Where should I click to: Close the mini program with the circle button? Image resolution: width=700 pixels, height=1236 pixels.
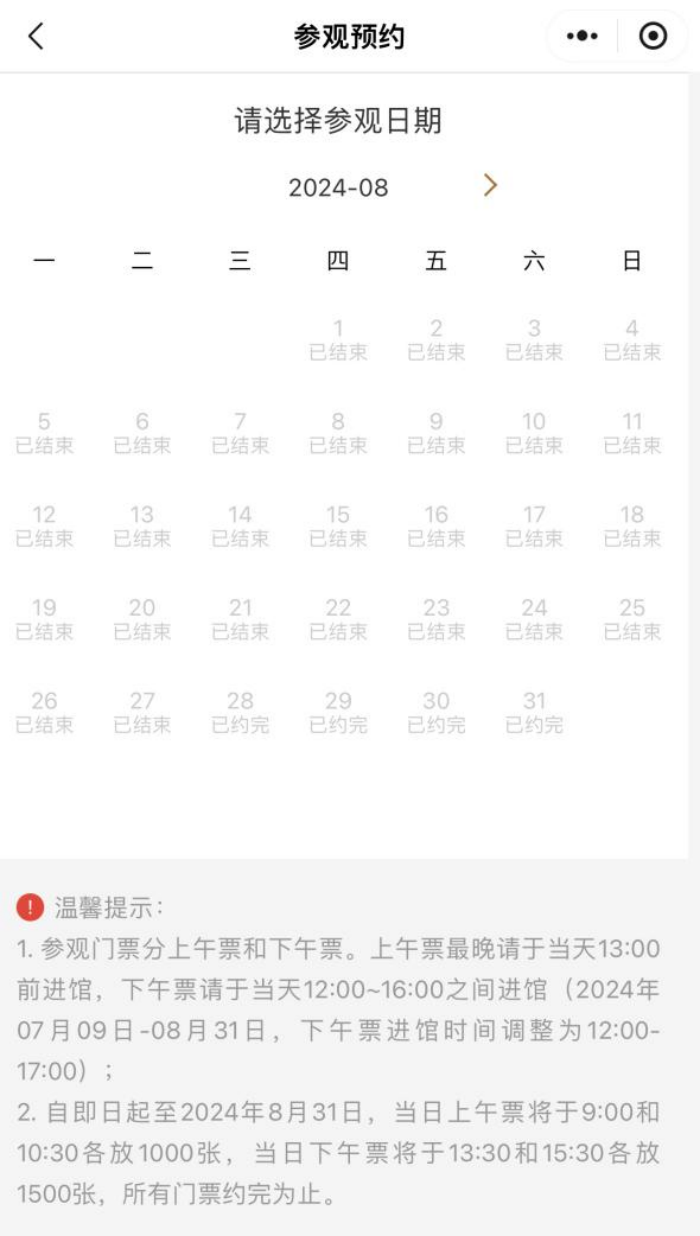click(652, 37)
